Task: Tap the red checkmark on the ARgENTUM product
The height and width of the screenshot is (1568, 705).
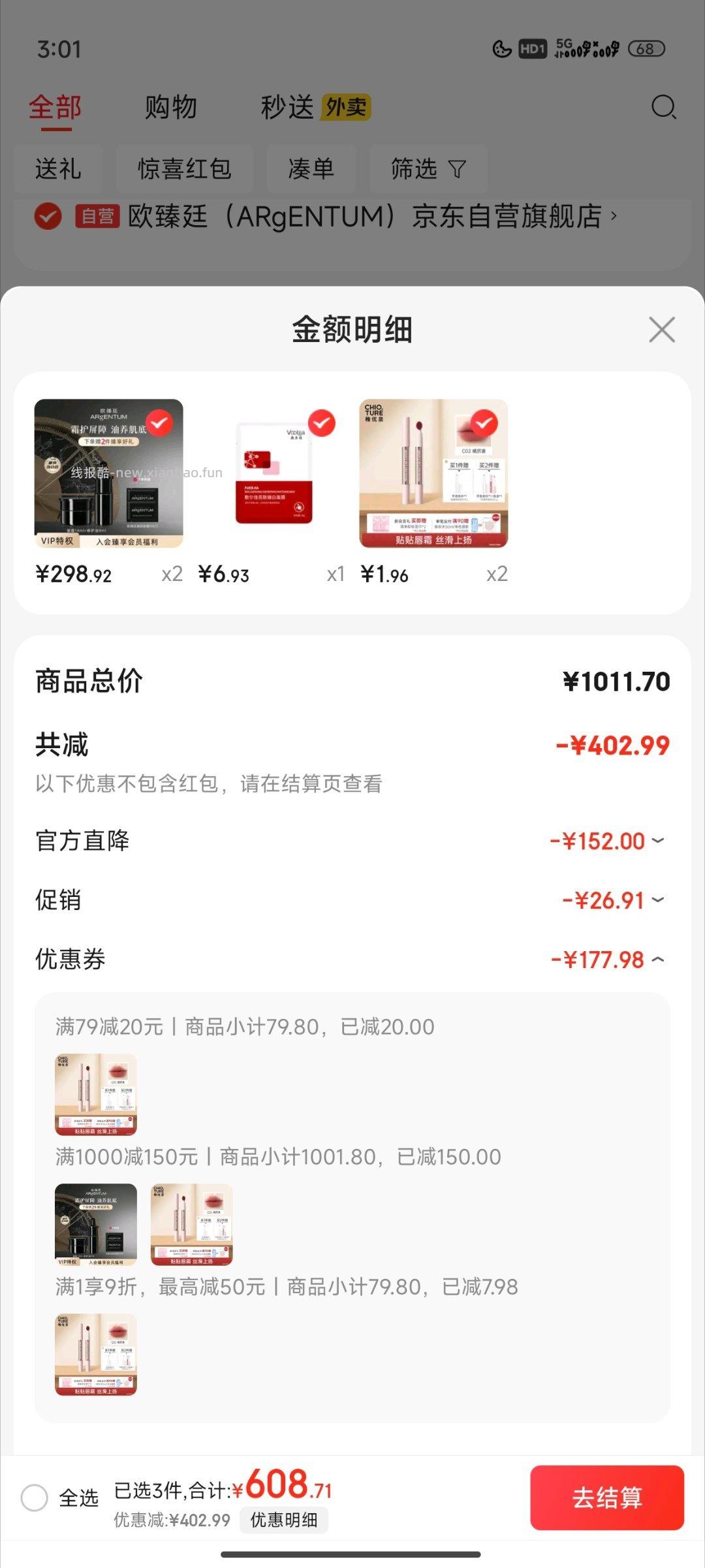Action: tap(161, 424)
